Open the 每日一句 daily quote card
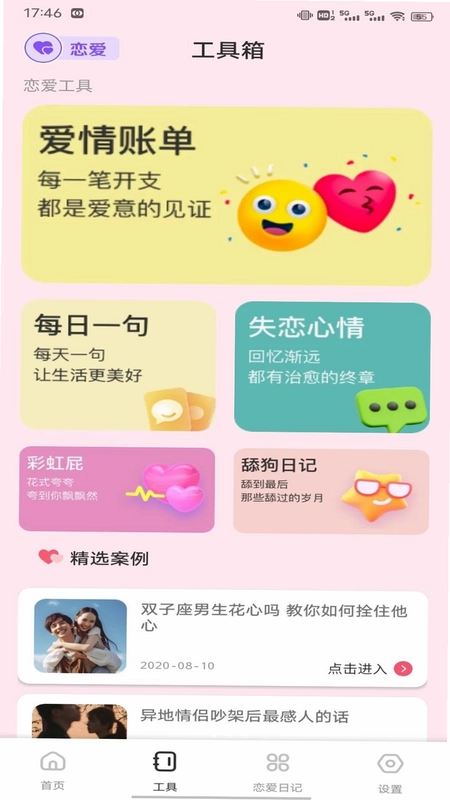This screenshot has height=800, width=450. [x=118, y=366]
